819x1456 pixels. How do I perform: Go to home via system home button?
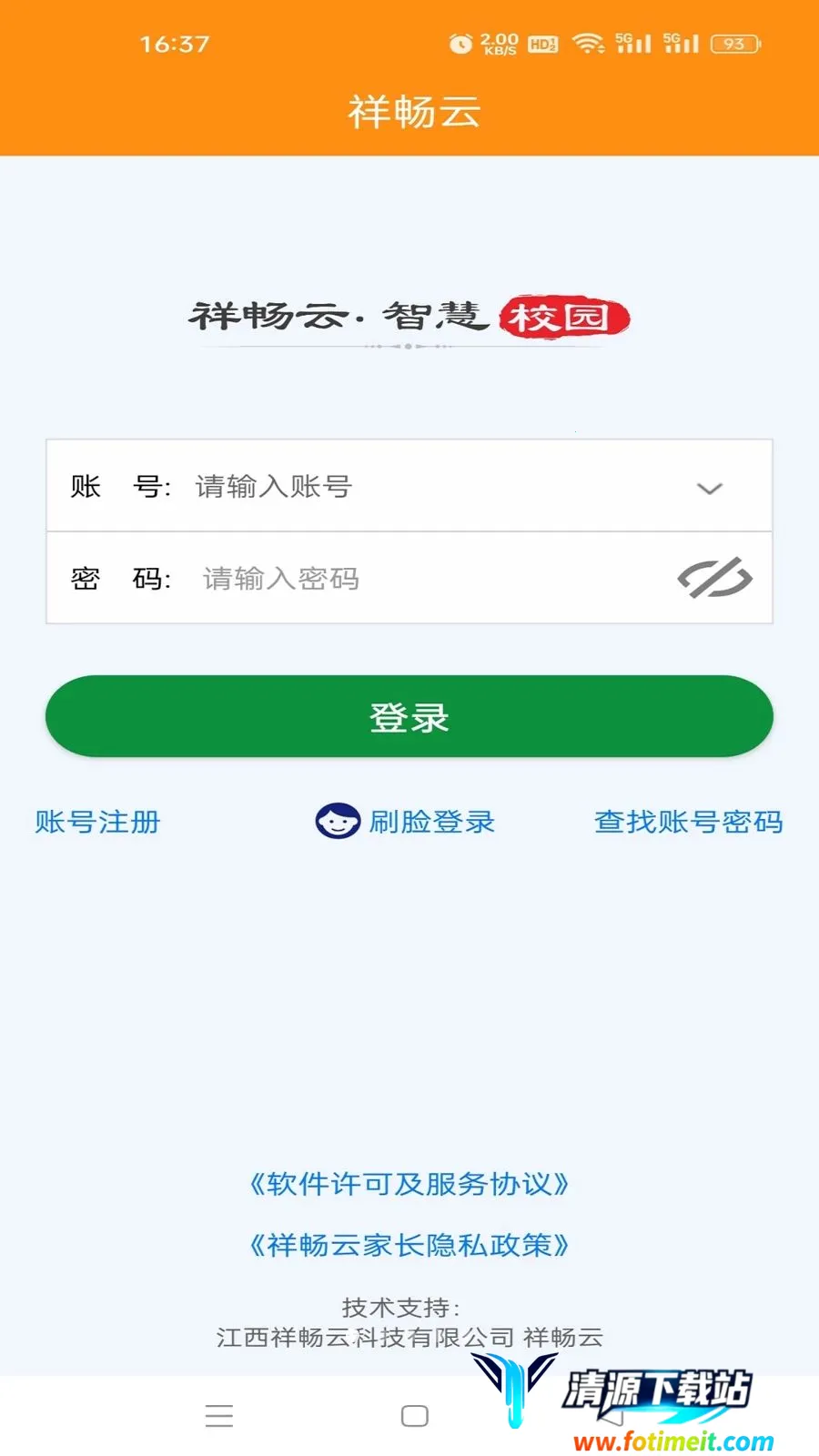point(415,1416)
